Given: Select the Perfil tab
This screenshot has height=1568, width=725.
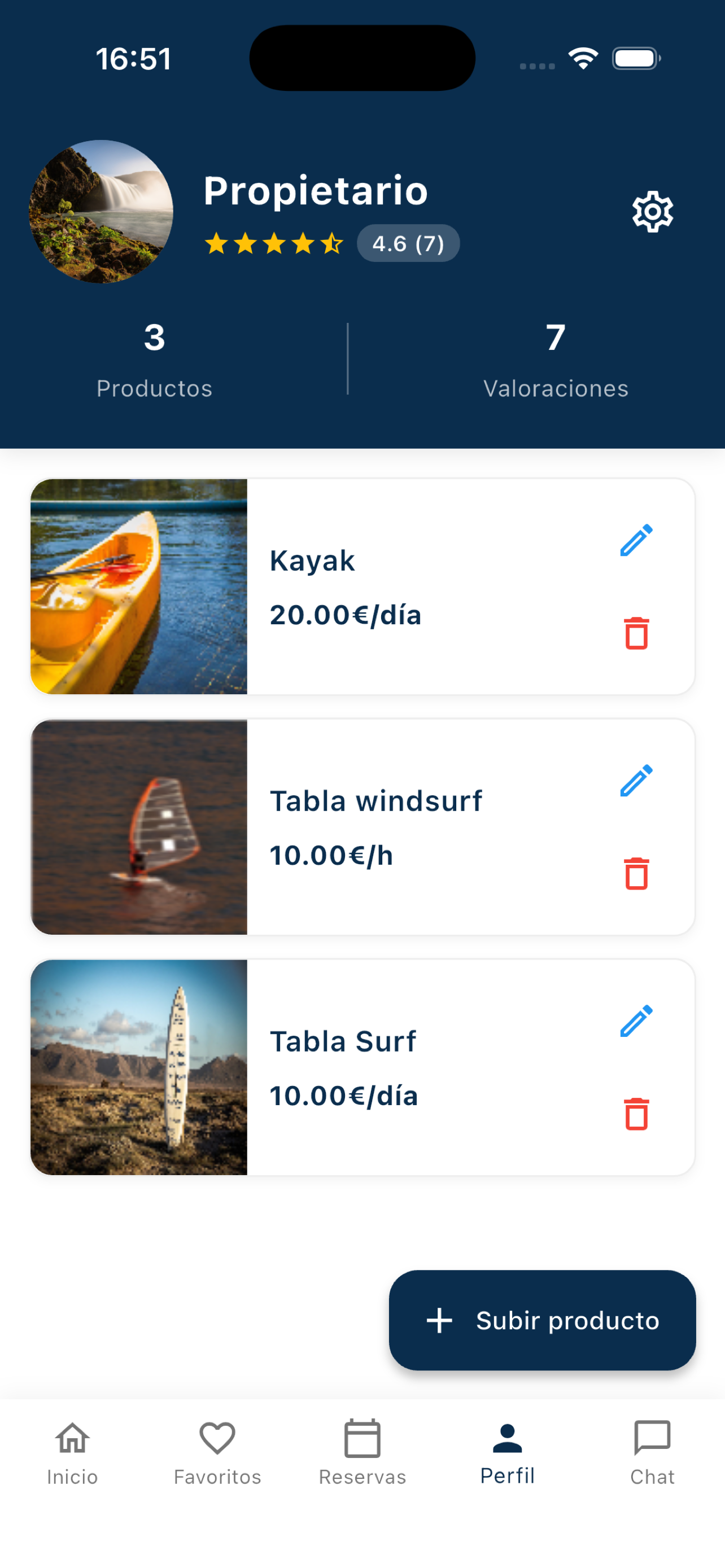Looking at the screenshot, I should [507, 1453].
